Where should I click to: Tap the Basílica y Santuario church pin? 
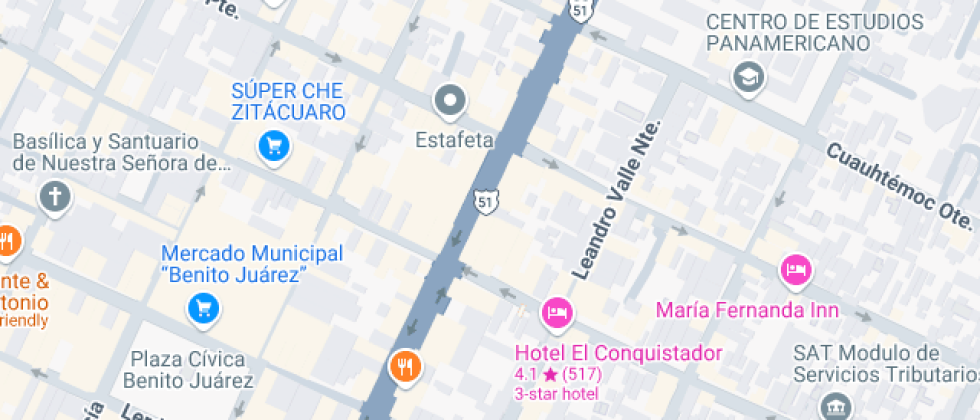(55, 196)
